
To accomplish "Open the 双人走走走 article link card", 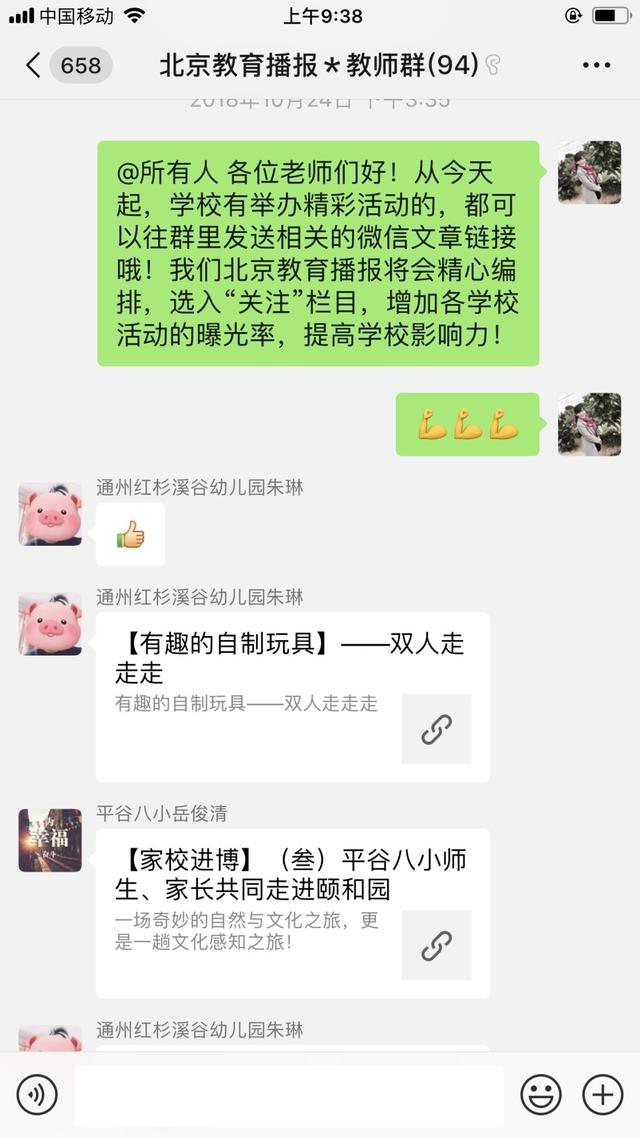I will [x=292, y=697].
